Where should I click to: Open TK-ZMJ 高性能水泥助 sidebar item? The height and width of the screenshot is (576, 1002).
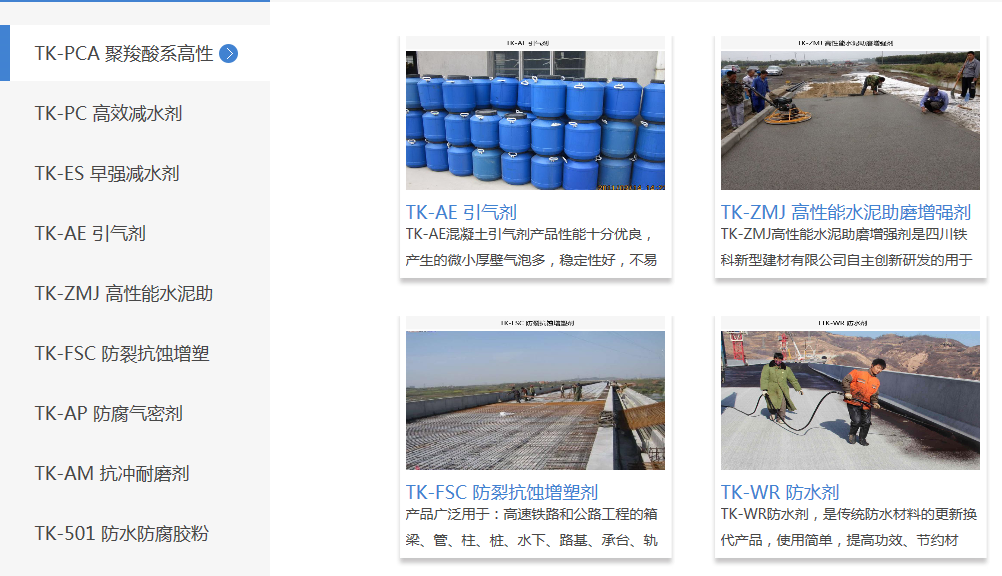[x=123, y=294]
